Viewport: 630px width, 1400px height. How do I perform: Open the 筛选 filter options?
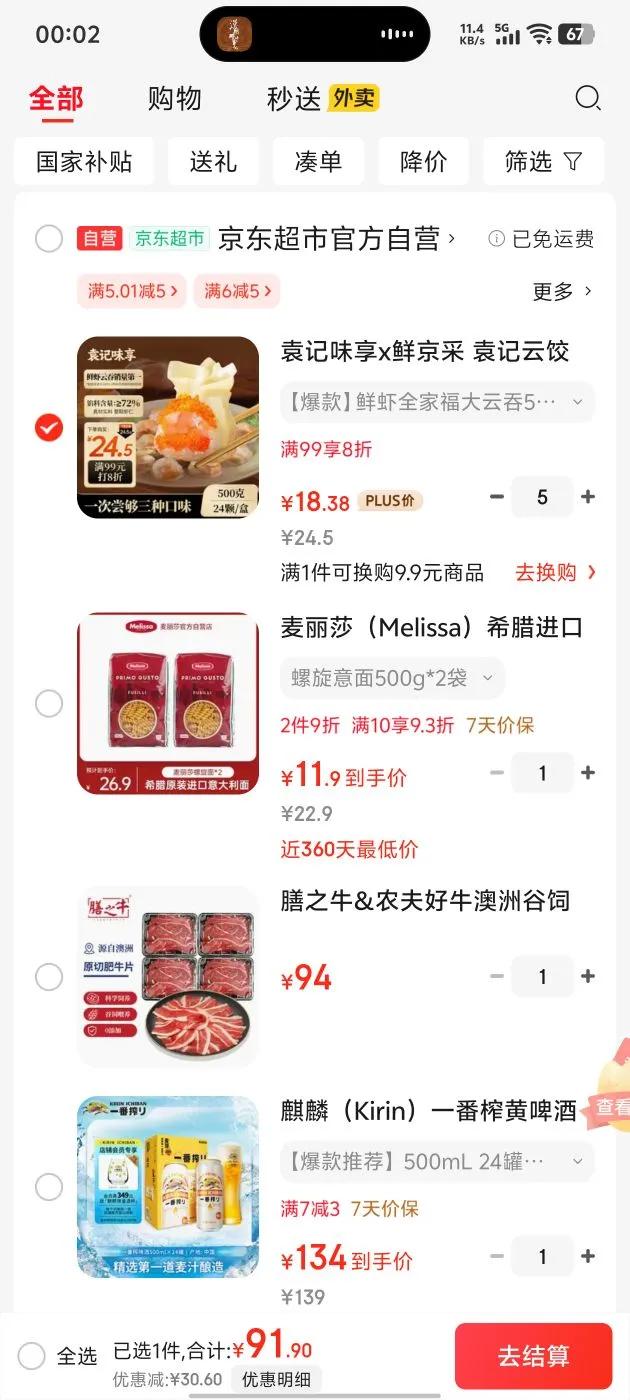click(x=543, y=162)
